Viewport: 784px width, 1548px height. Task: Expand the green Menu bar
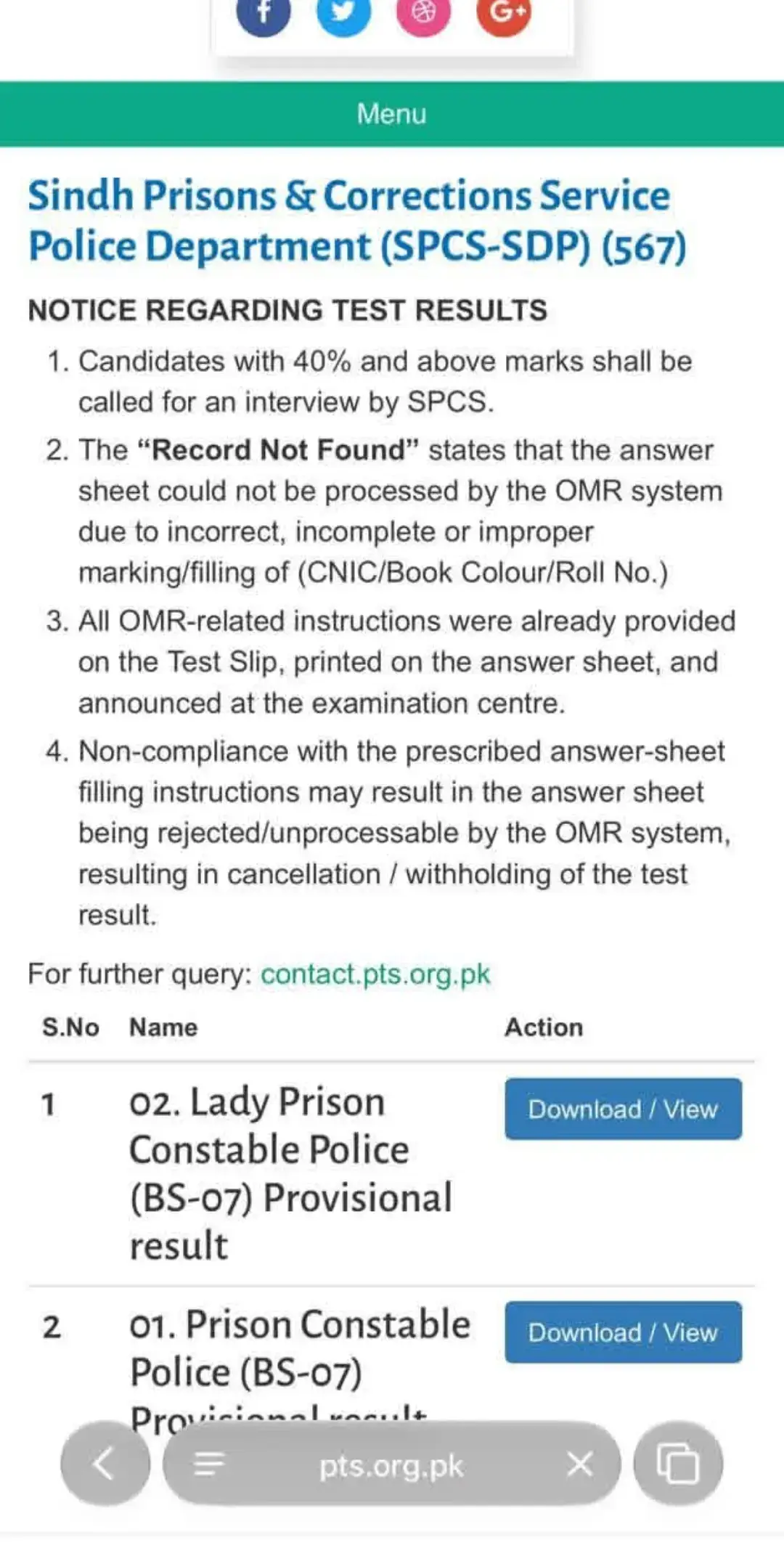pyautogui.click(x=392, y=114)
